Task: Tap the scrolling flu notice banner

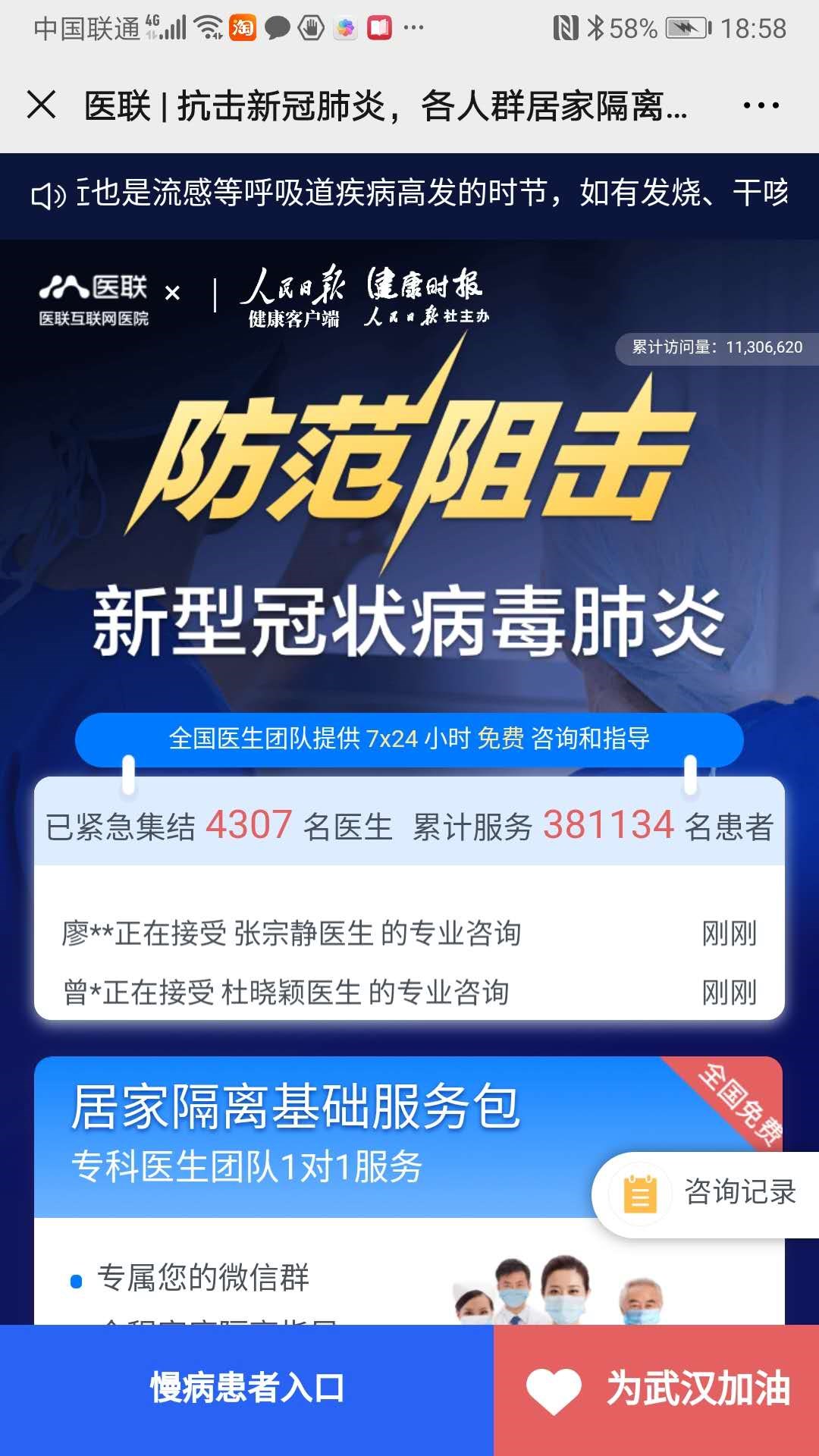Action: tap(409, 196)
